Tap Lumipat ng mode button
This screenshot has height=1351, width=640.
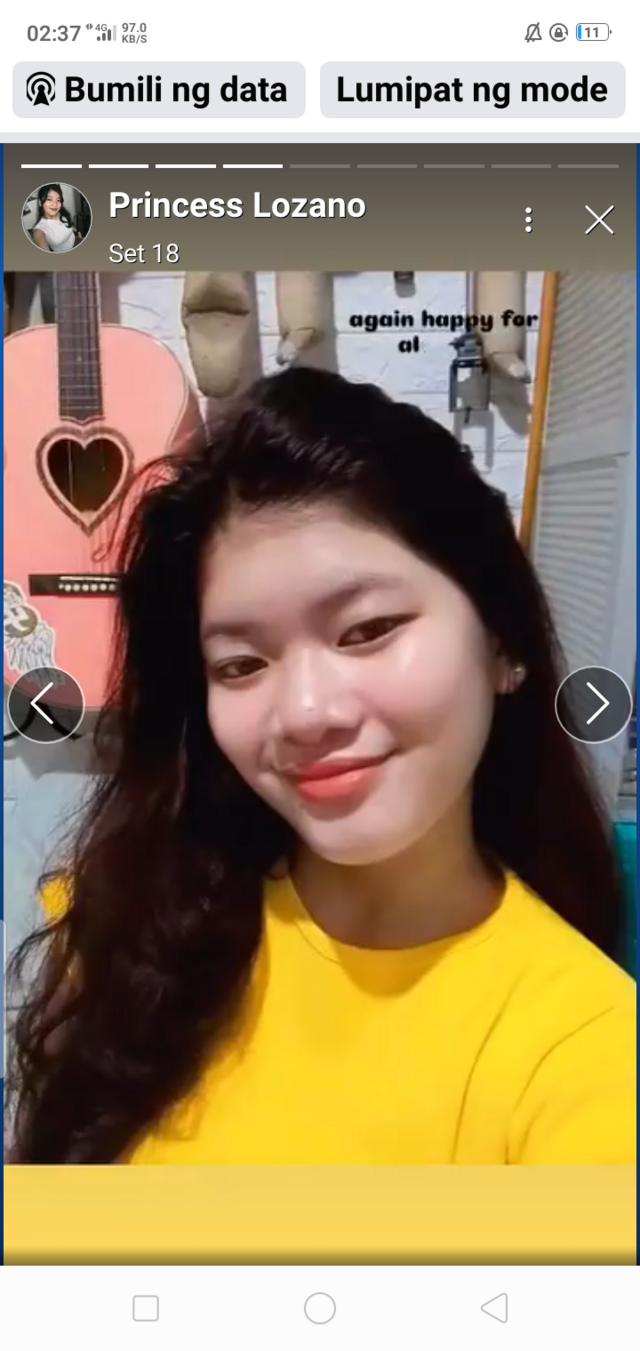472,90
